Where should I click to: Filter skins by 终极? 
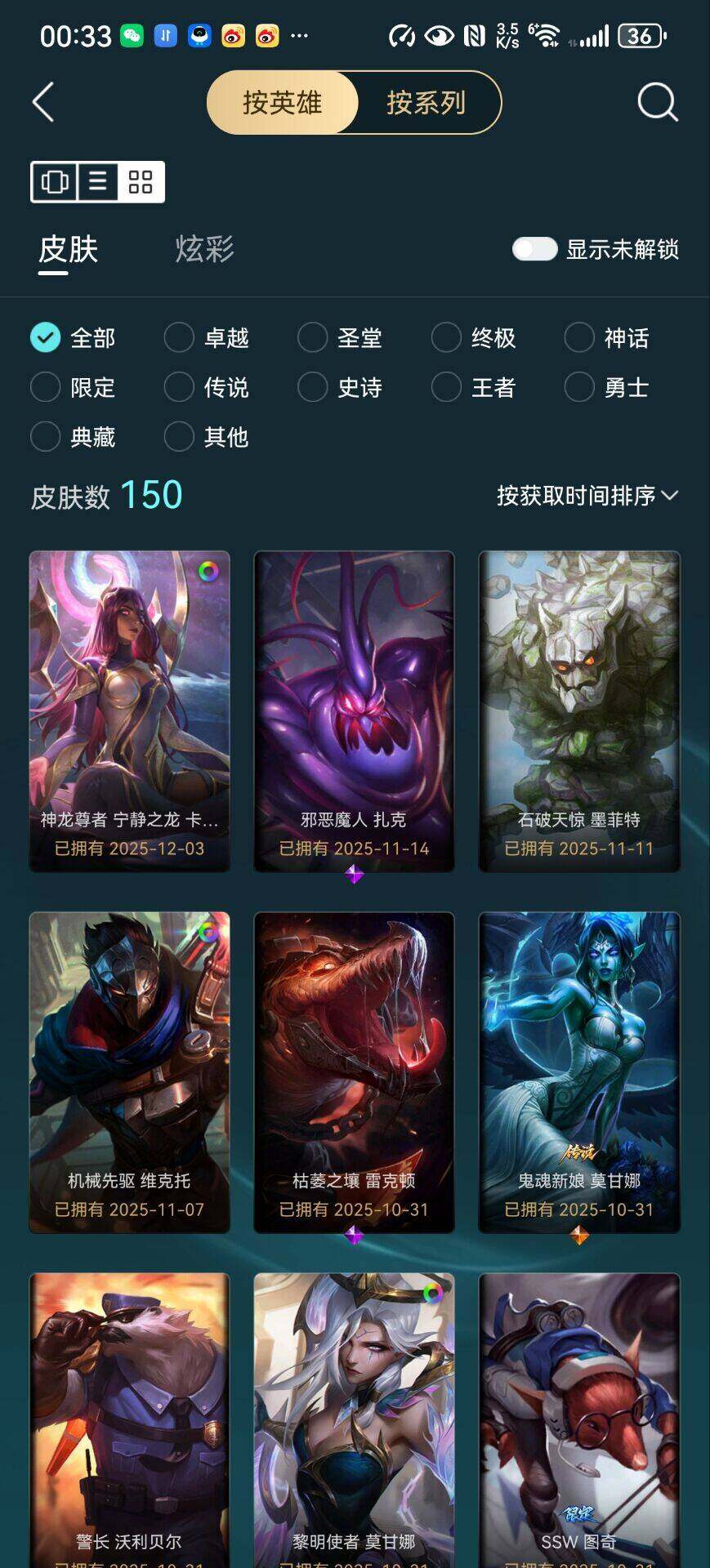[474, 337]
